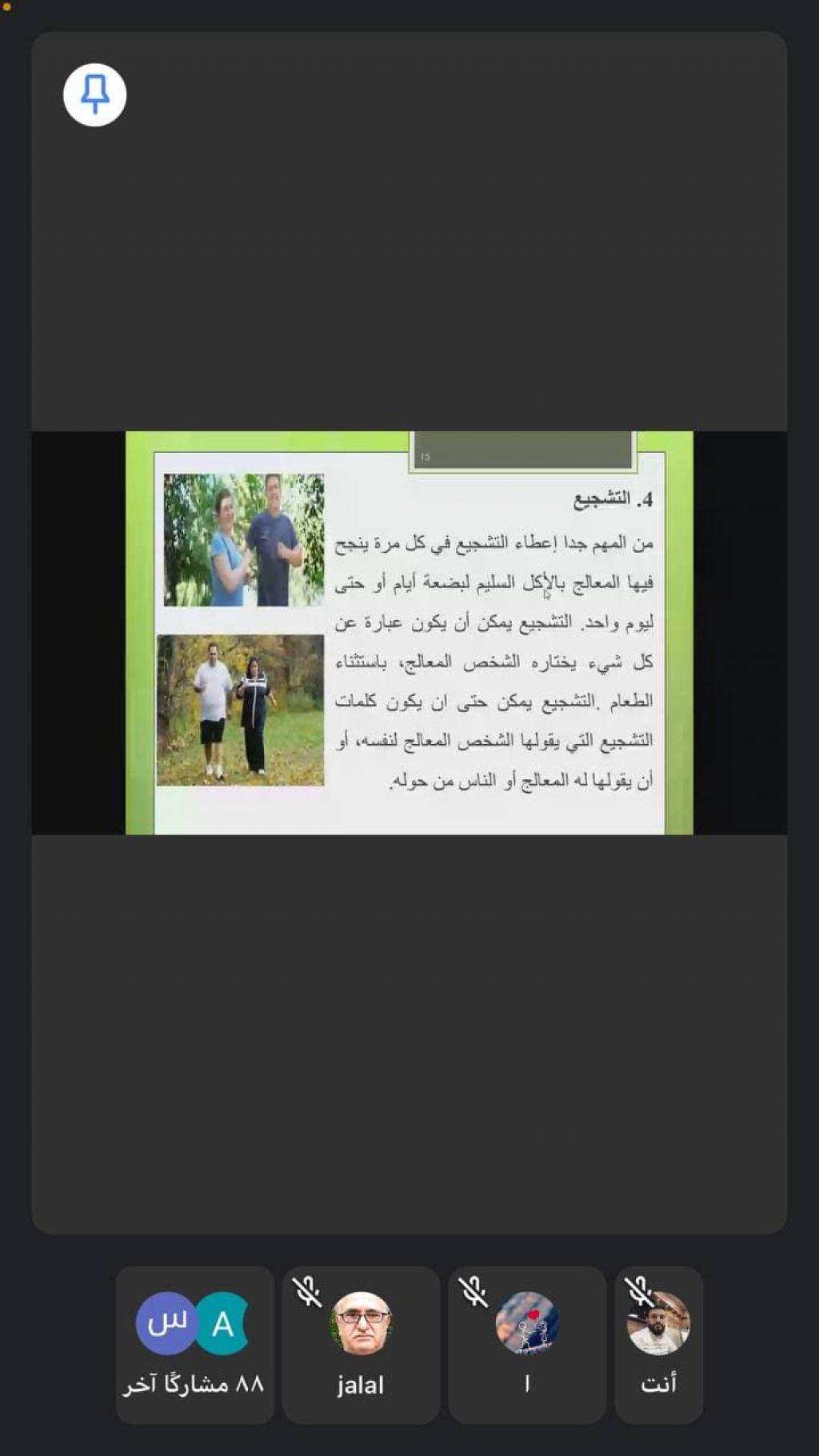
Task: Select the participant tile named ا
Action: (x=526, y=1345)
